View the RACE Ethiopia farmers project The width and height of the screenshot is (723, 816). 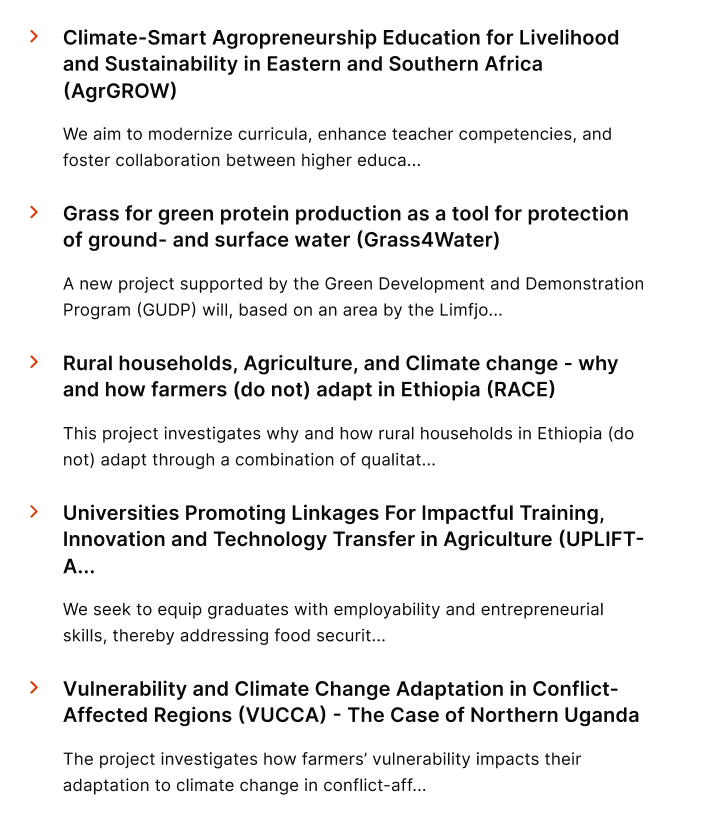(x=340, y=376)
